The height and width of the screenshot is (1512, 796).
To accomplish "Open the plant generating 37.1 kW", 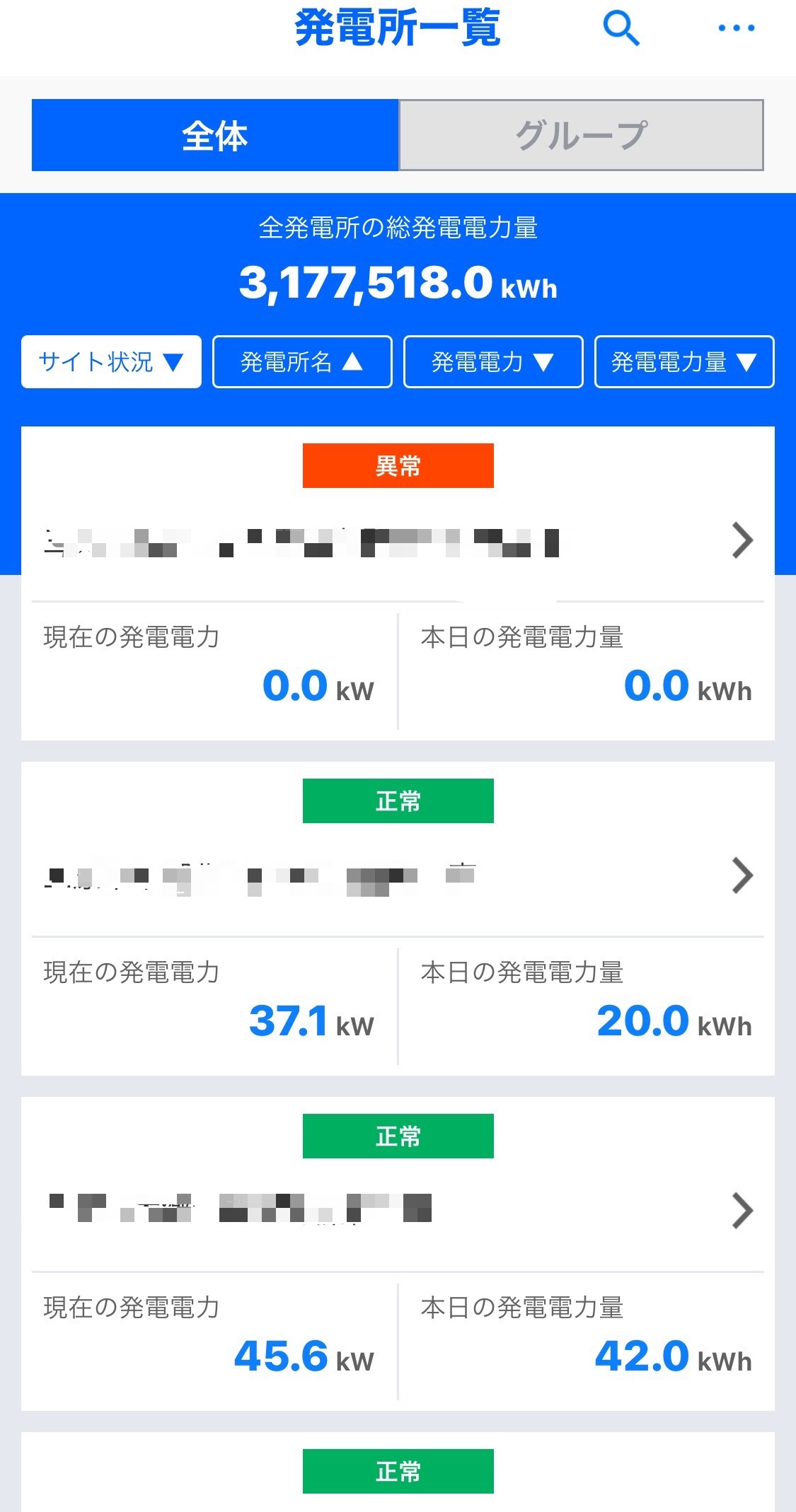I will pos(398,919).
